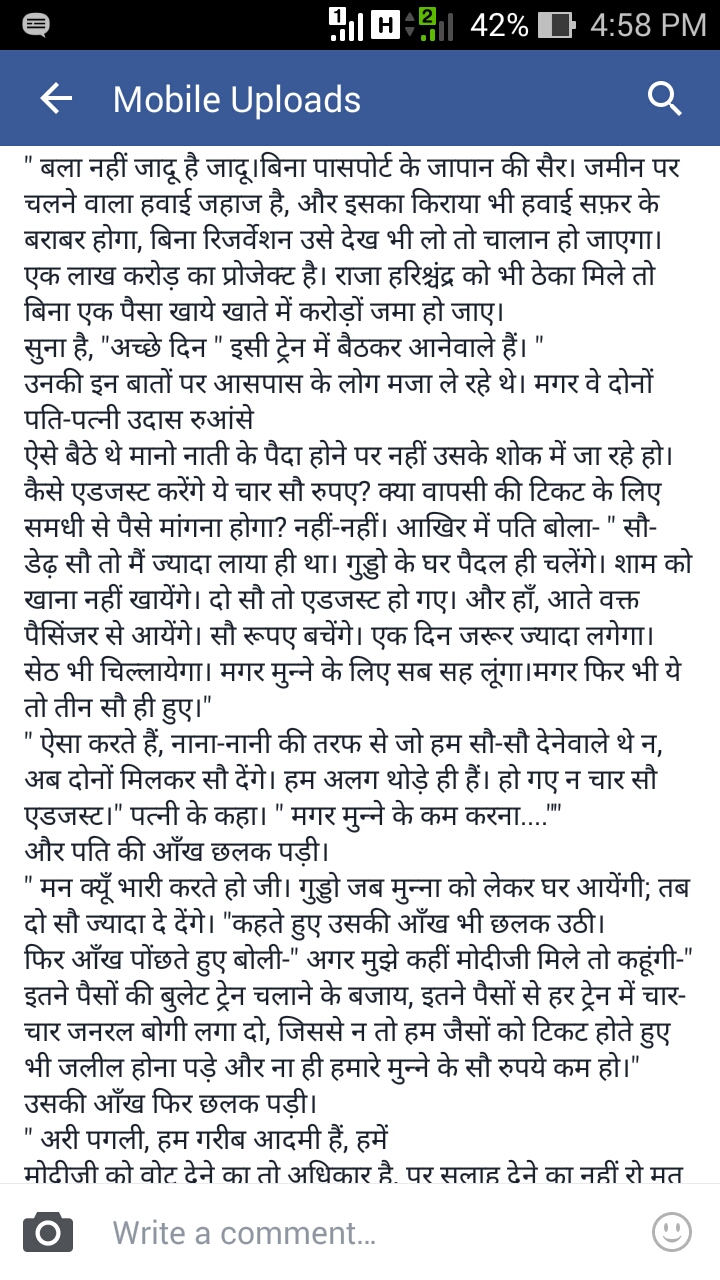The width and height of the screenshot is (720, 1280).
Task: Tap the camera icon to attach a photo
Action: tap(48, 1232)
